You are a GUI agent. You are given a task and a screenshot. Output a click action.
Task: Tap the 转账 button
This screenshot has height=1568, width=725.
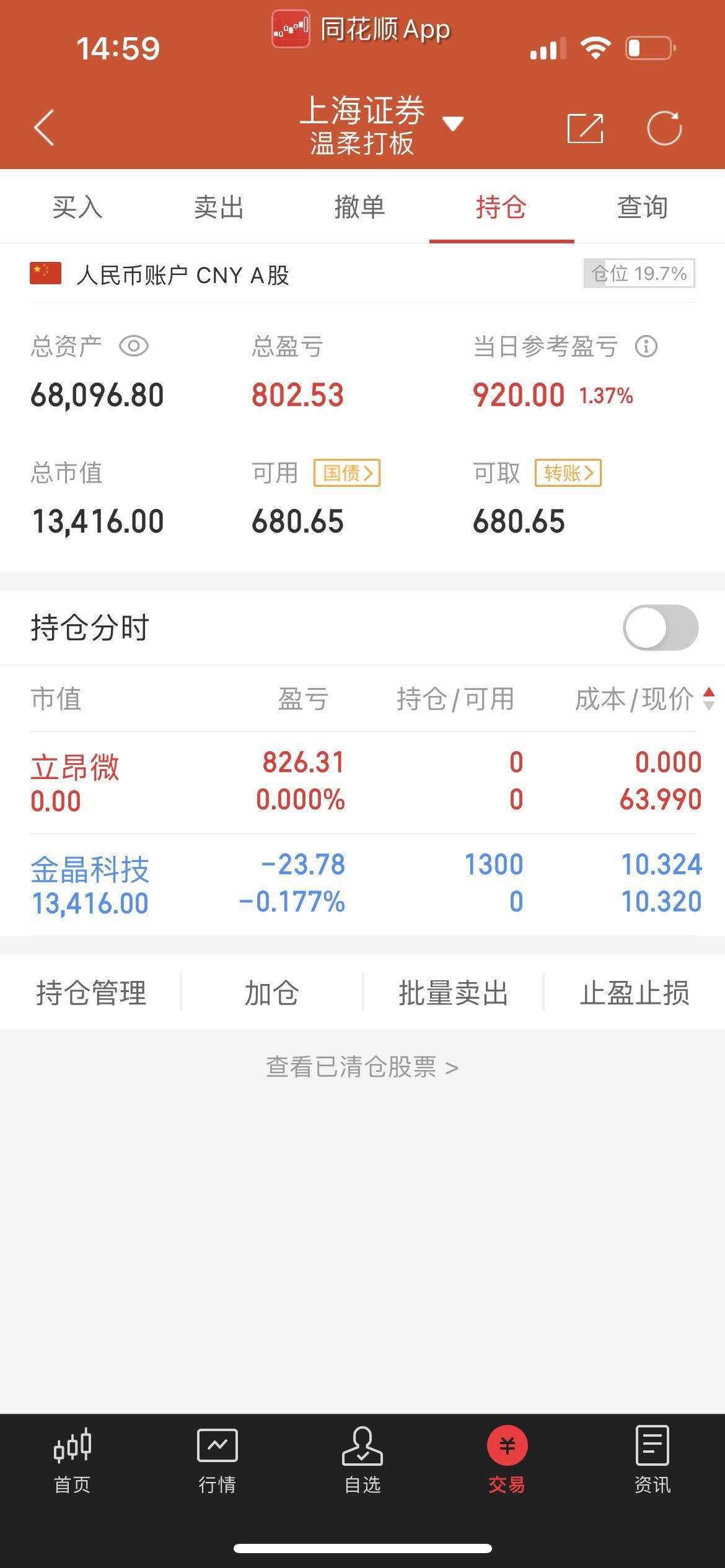click(568, 473)
